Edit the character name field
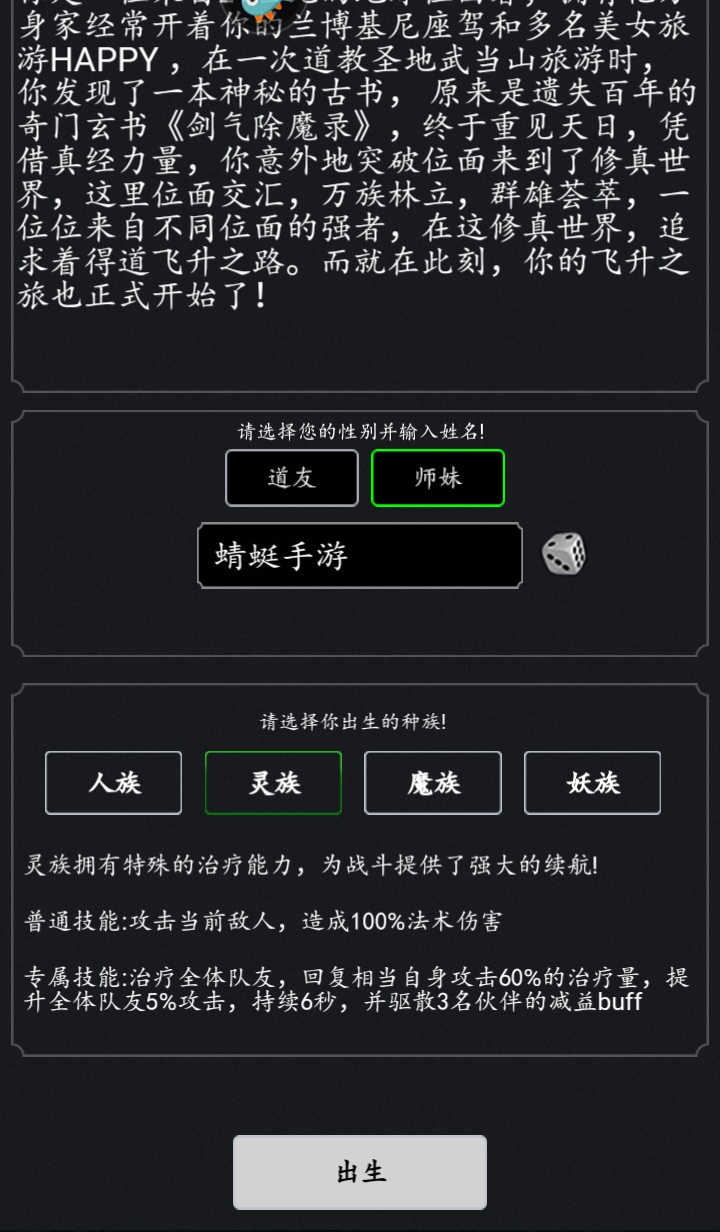The image size is (720, 1232). coord(359,556)
